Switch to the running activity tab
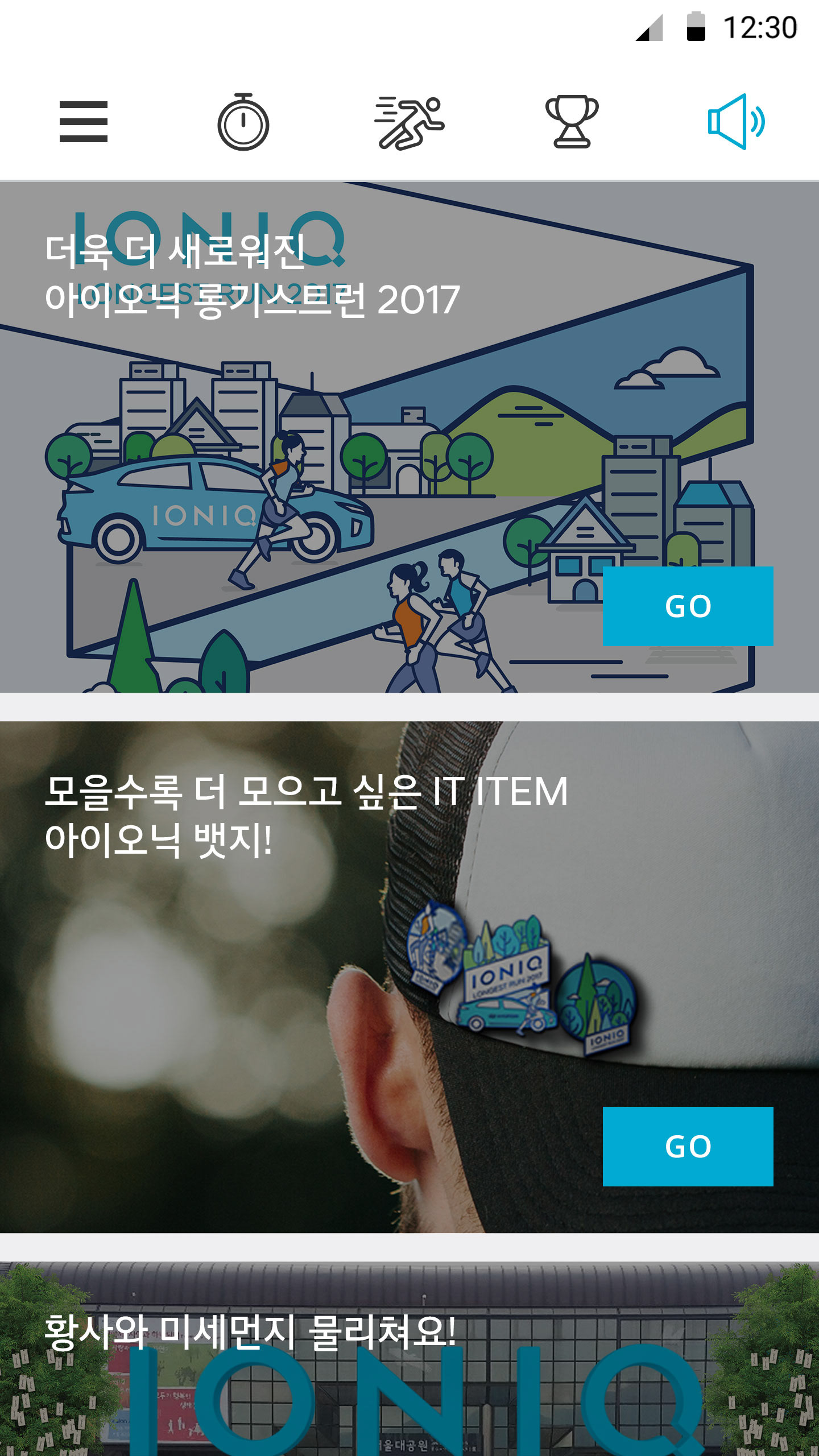This screenshot has height=1456, width=819. coord(409,122)
